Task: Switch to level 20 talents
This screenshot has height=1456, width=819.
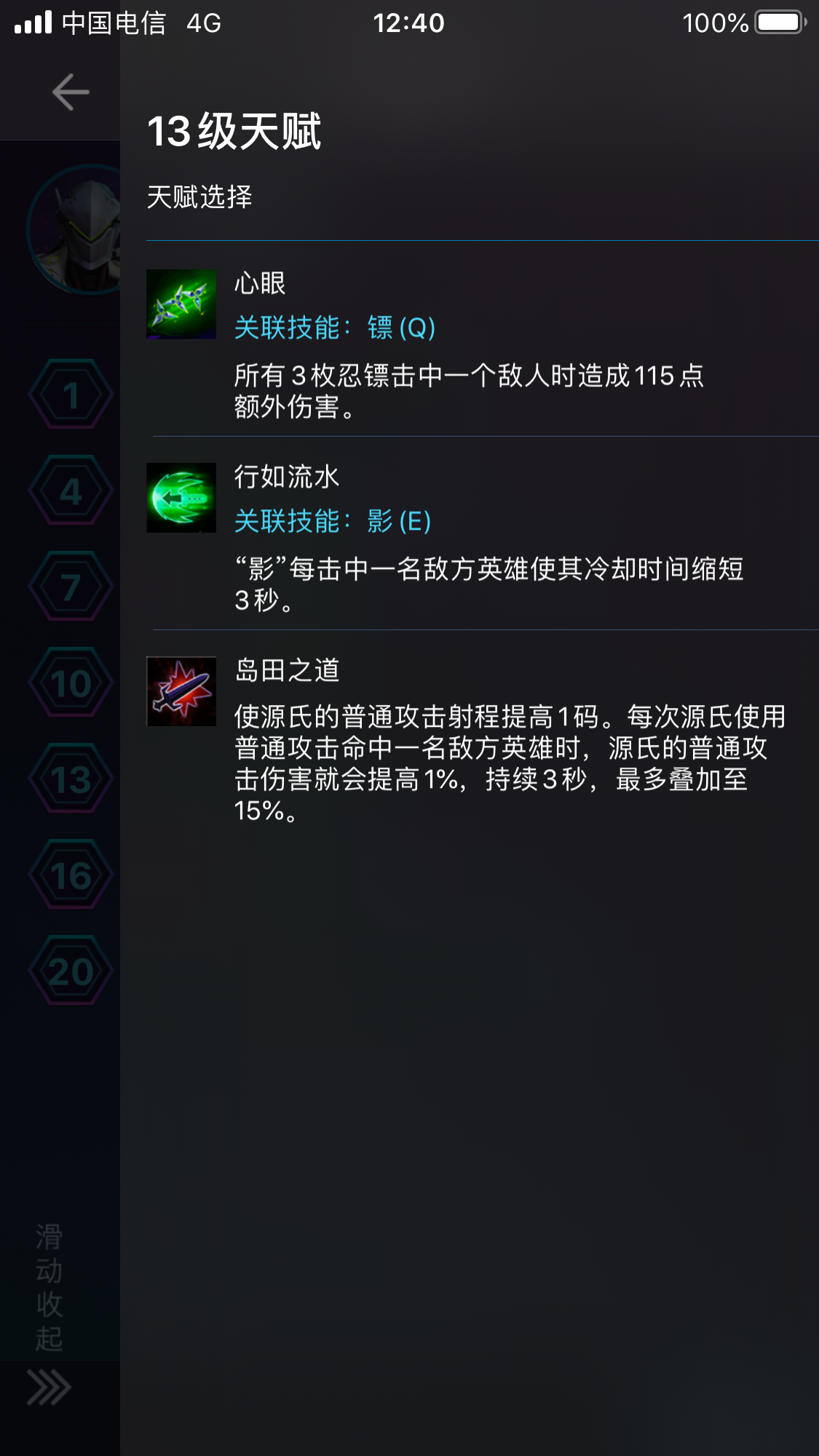Action: (x=71, y=971)
